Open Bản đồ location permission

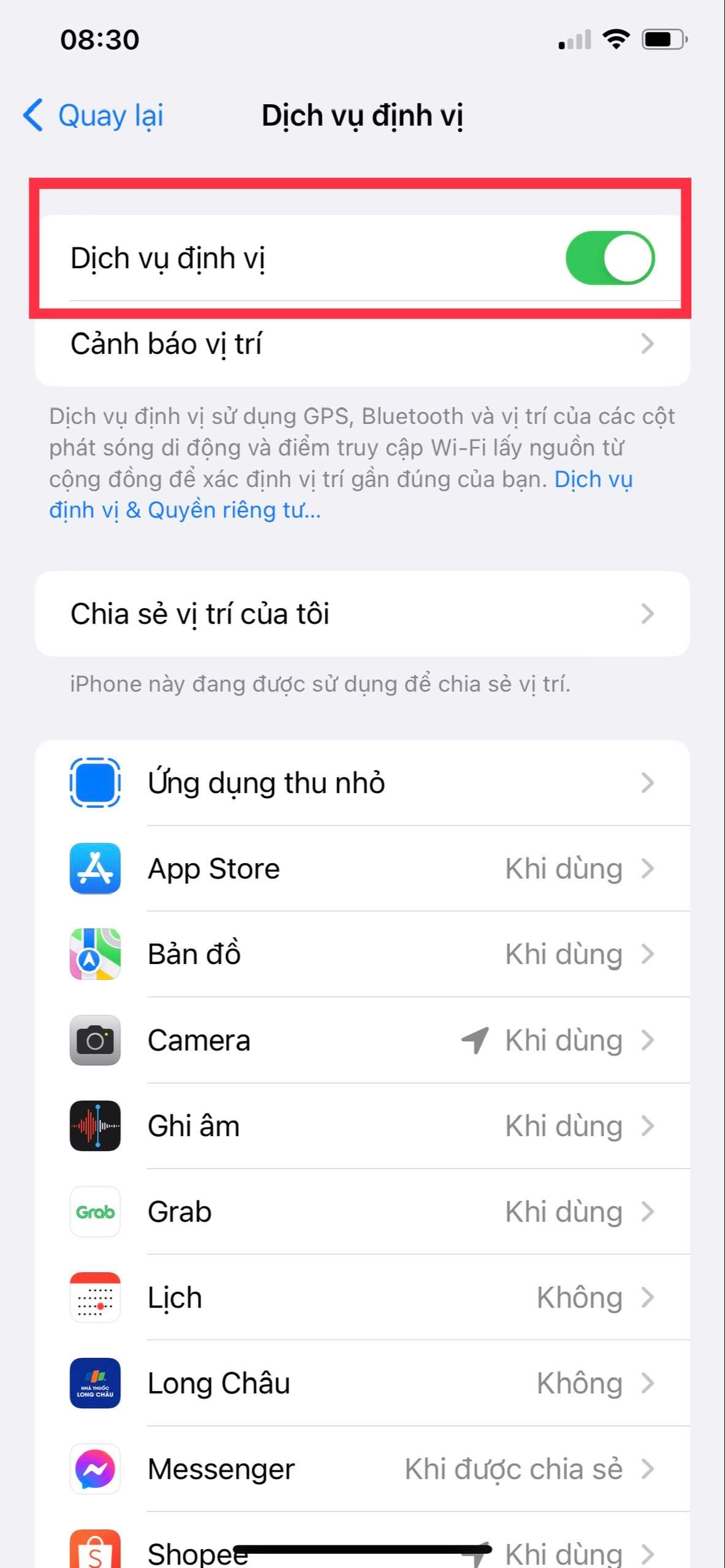pyautogui.click(x=362, y=954)
